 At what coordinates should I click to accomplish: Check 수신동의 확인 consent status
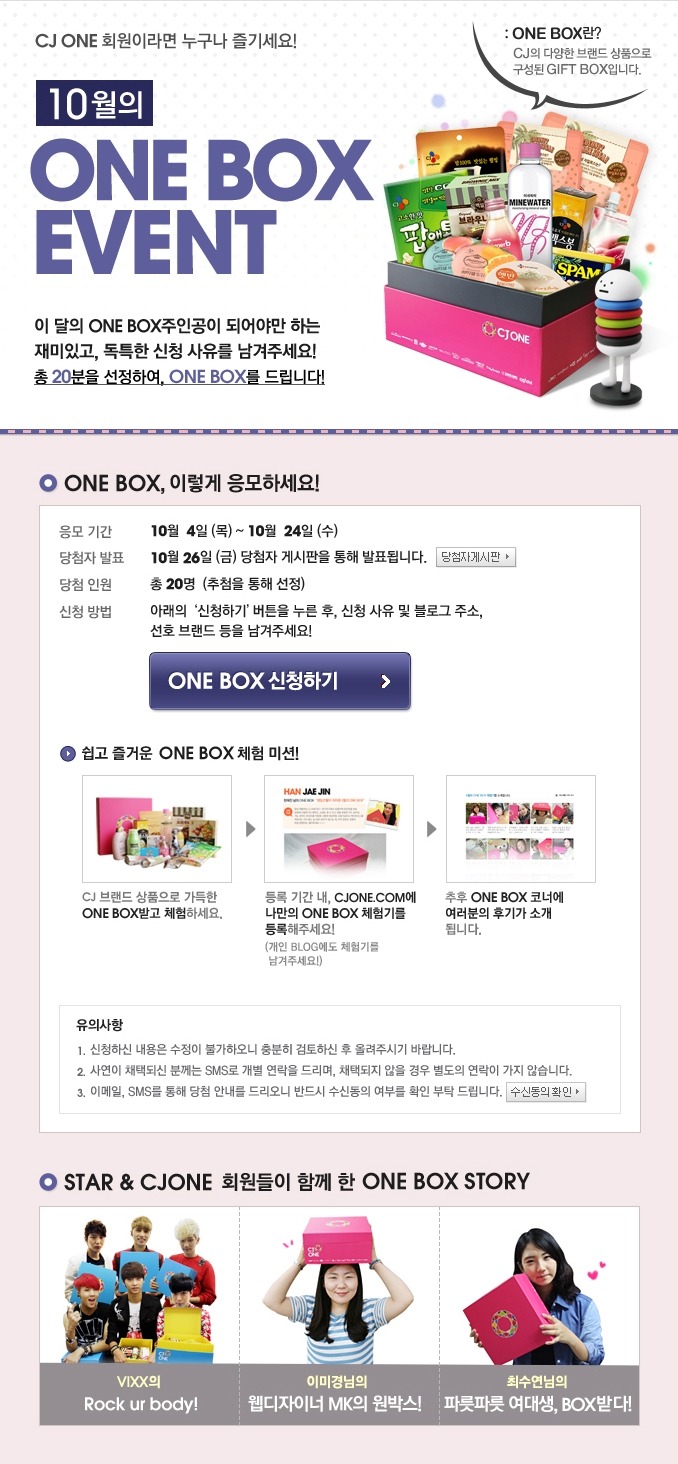[x=546, y=1091]
